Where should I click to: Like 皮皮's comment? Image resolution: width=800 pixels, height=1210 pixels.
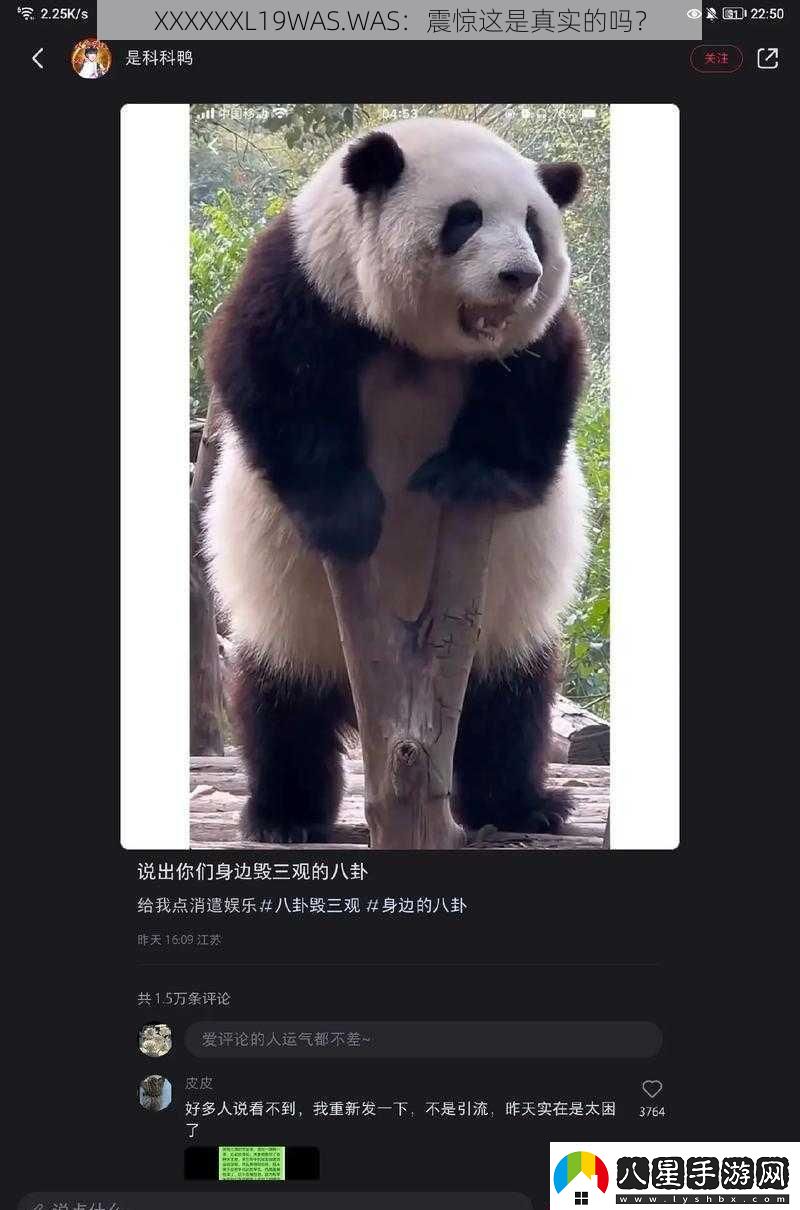[652, 1090]
